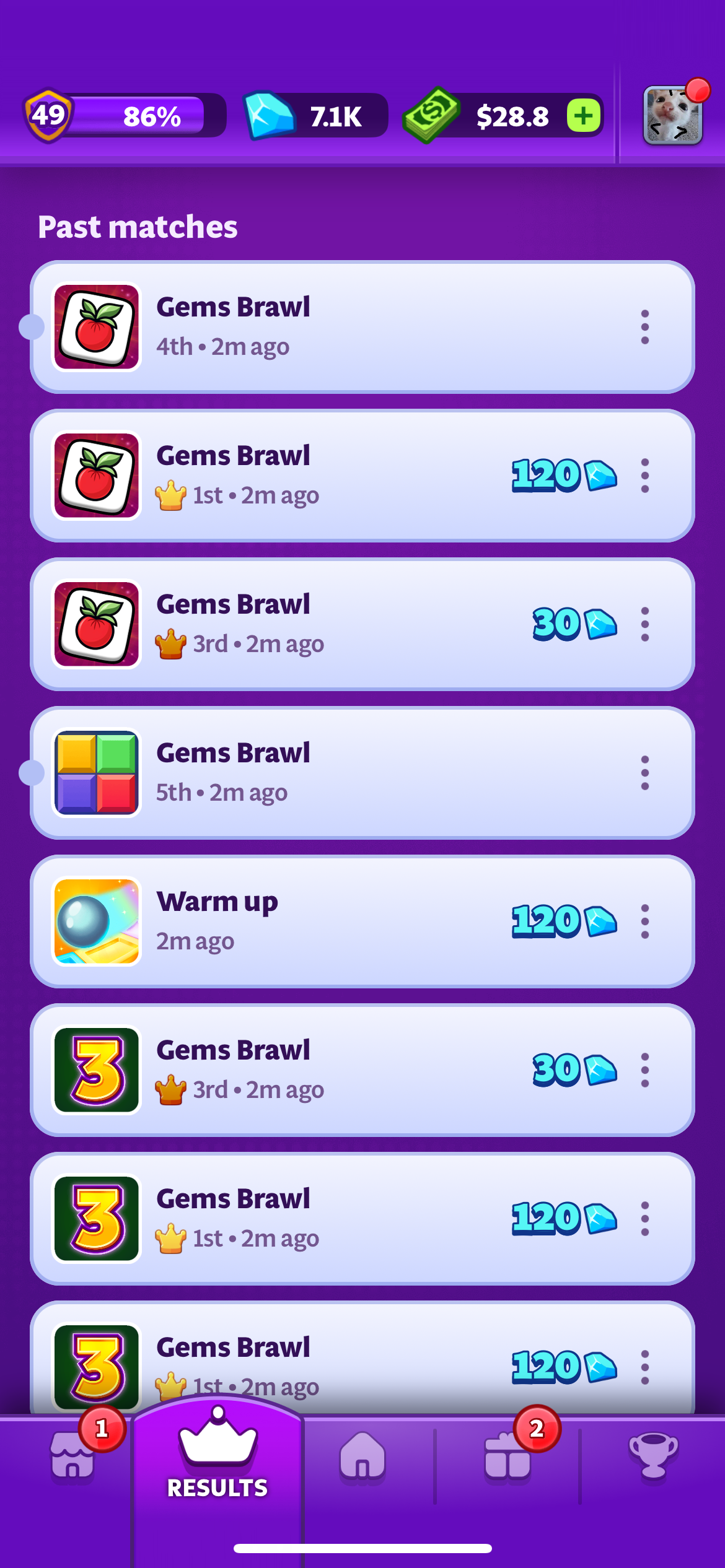Open the trophy leaderboard tab
The width and height of the screenshot is (725, 1568).
[653, 1457]
